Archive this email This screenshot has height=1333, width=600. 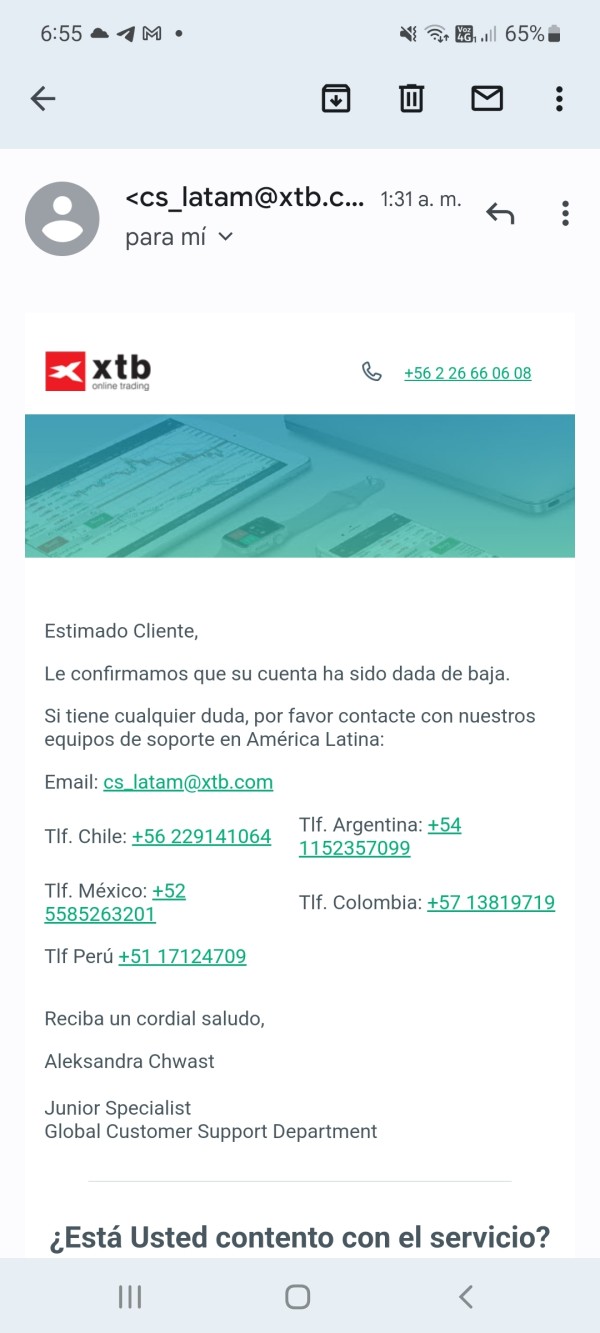pyautogui.click(x=336, y=98)
